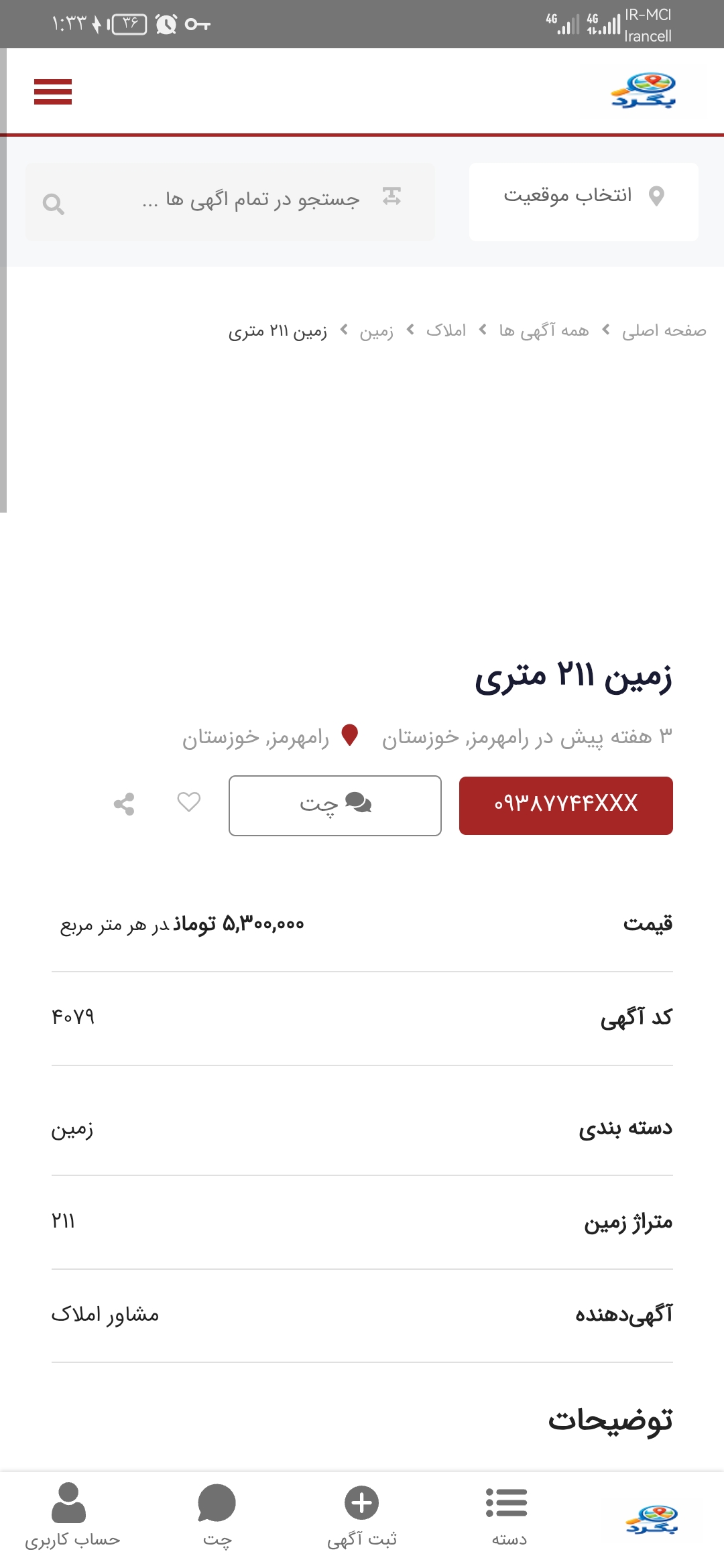The width and height of the screenshot is (724, 1568).
Task: Reveal the seller phone number button
Action: (x=566, y=805)
